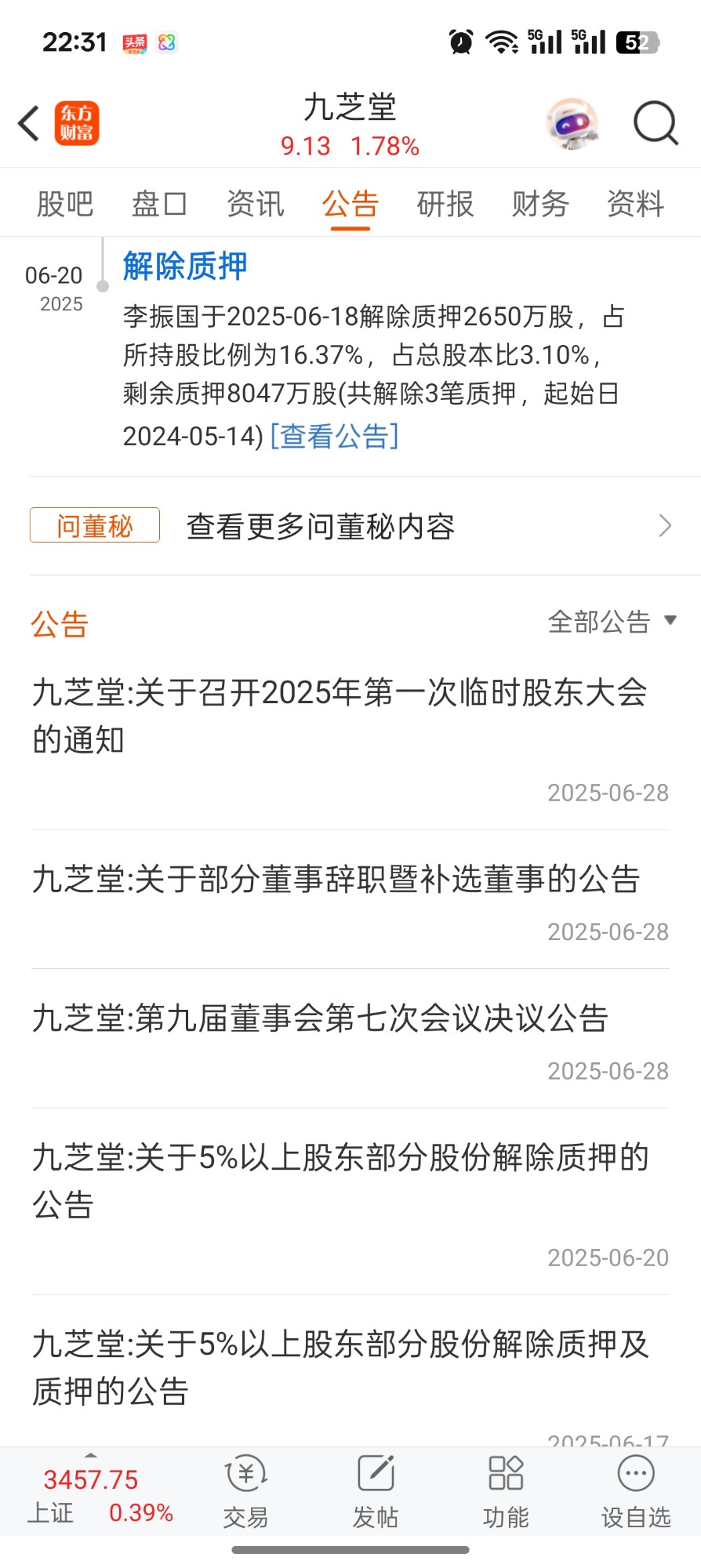Switch to the 财务 tab
This screenshot has width=701, height=1568.
coord(540,204)
